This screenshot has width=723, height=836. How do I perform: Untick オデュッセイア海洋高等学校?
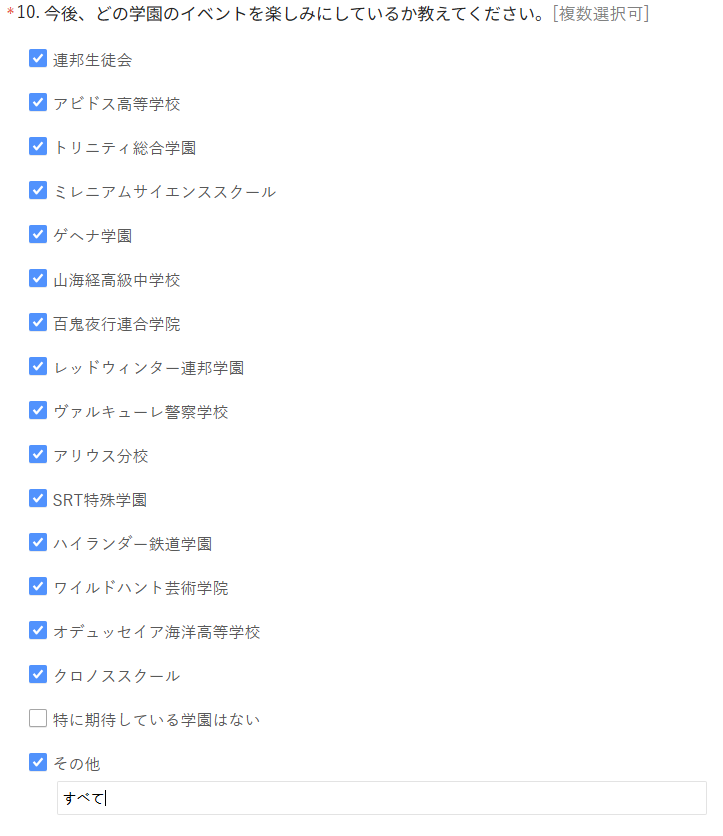pos(38,631)
